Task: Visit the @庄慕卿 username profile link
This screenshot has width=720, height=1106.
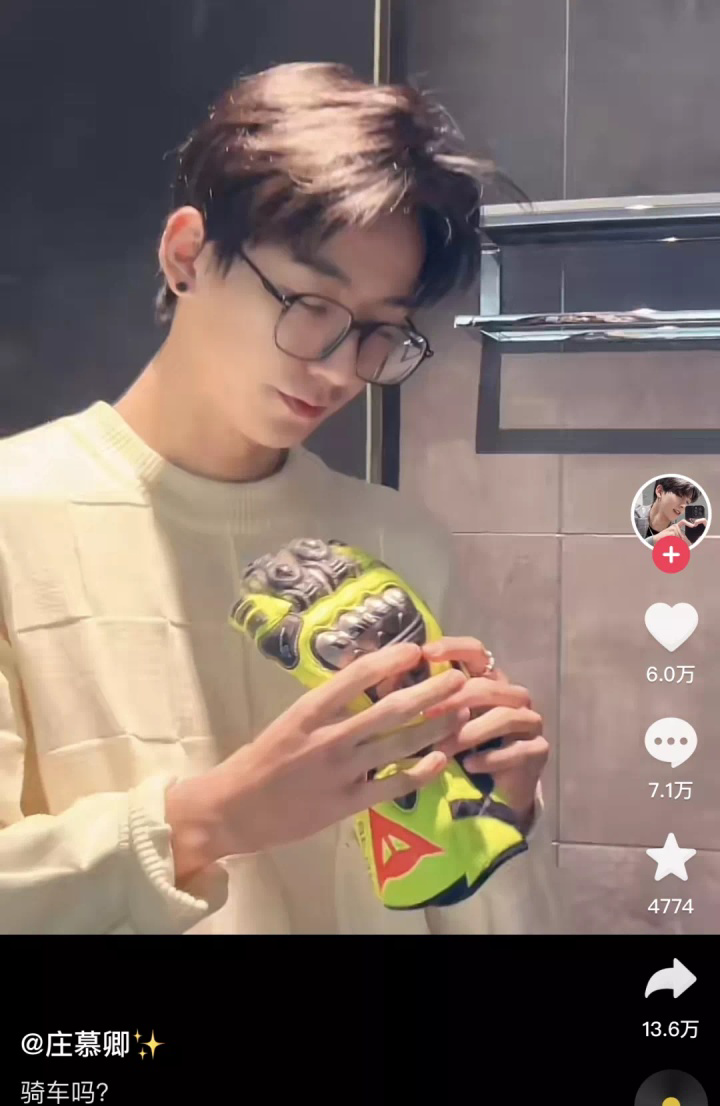Action: click(77, 1045)
